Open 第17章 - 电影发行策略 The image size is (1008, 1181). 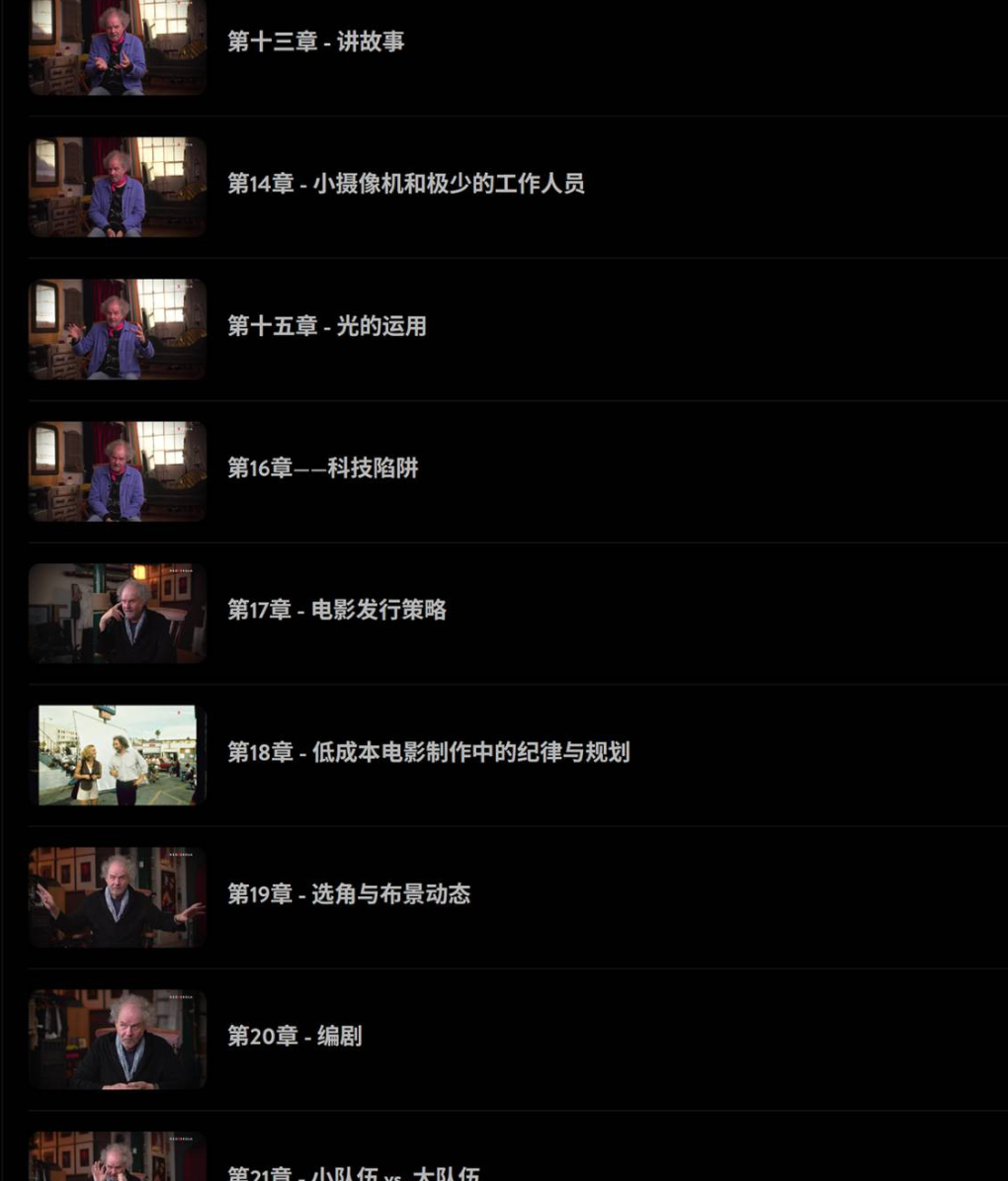tap(337, 610)
